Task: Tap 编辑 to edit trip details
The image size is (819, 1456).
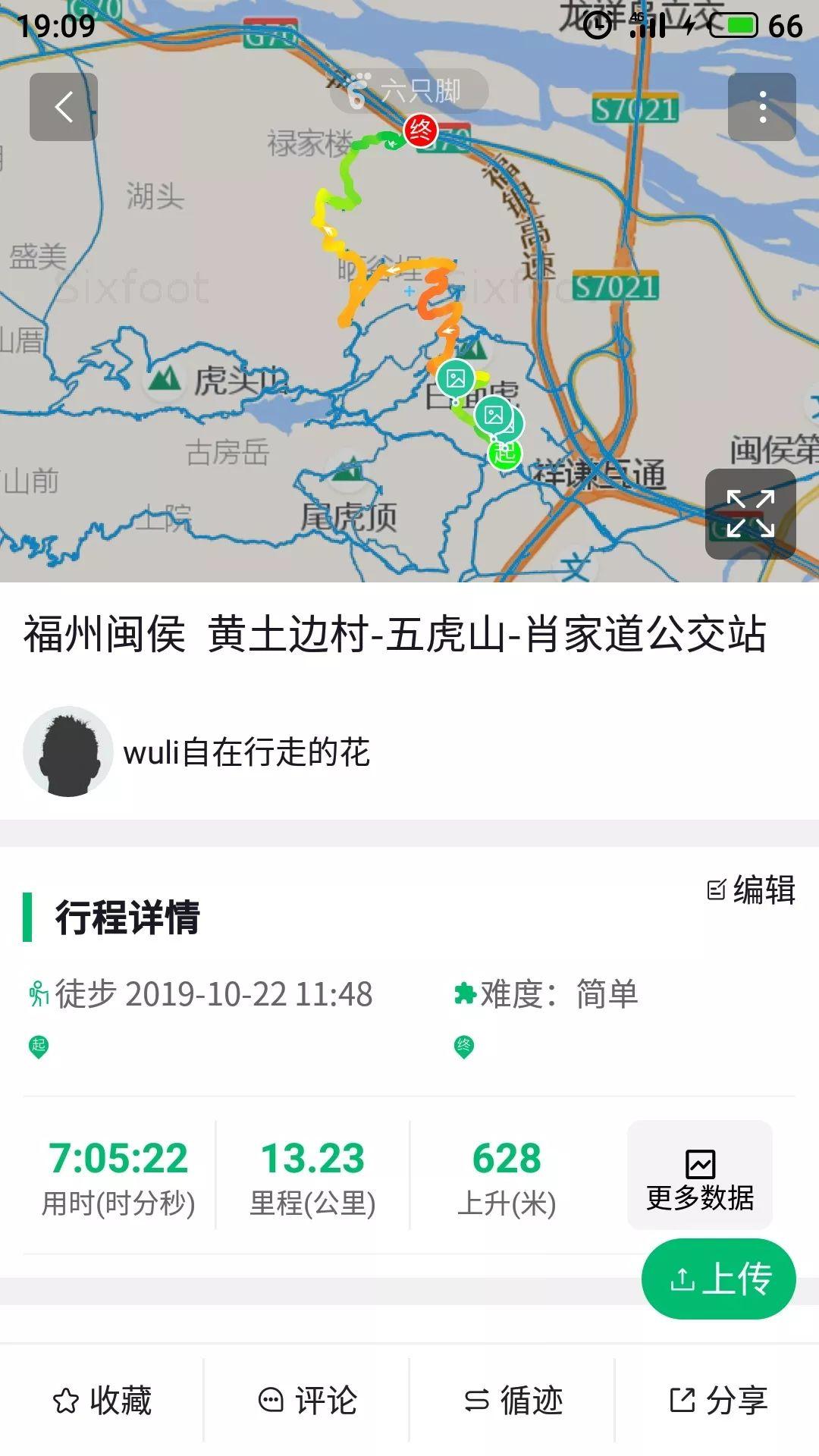Action: (x=751, y=890)
